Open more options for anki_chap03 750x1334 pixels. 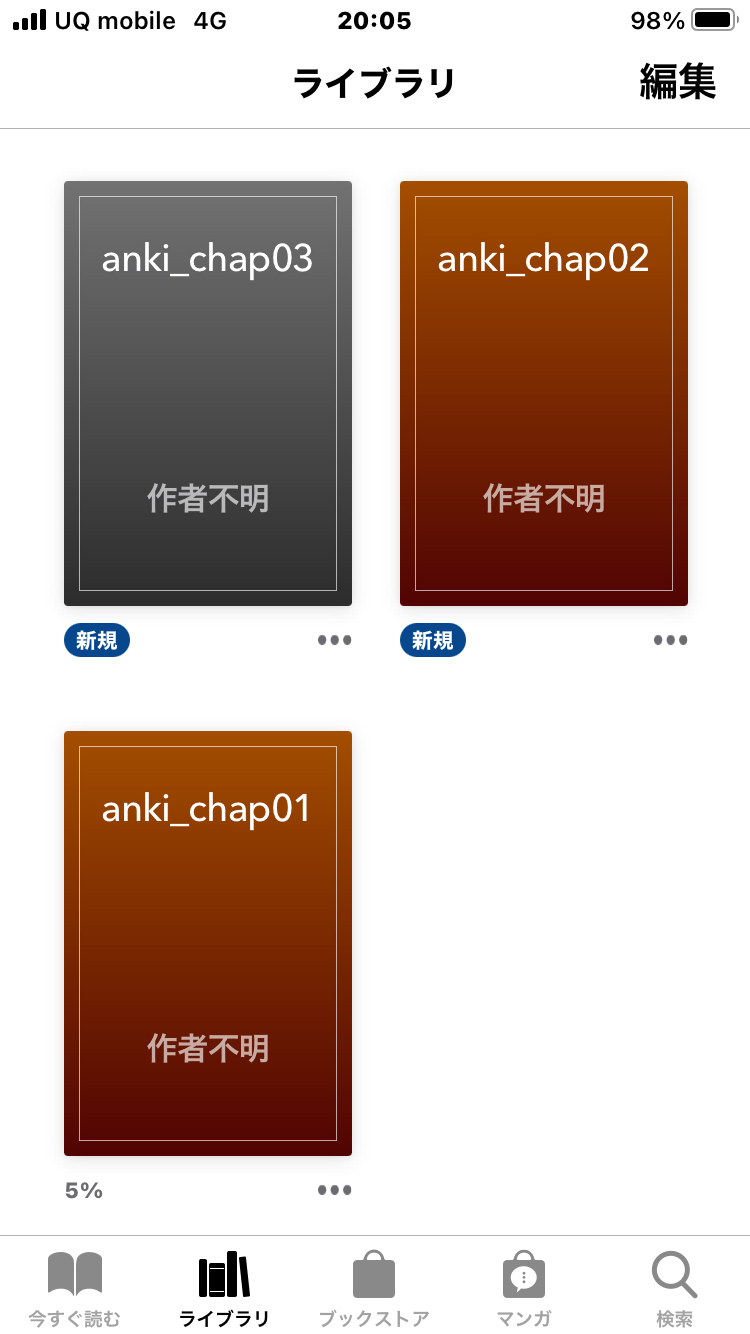click(334, 640)
